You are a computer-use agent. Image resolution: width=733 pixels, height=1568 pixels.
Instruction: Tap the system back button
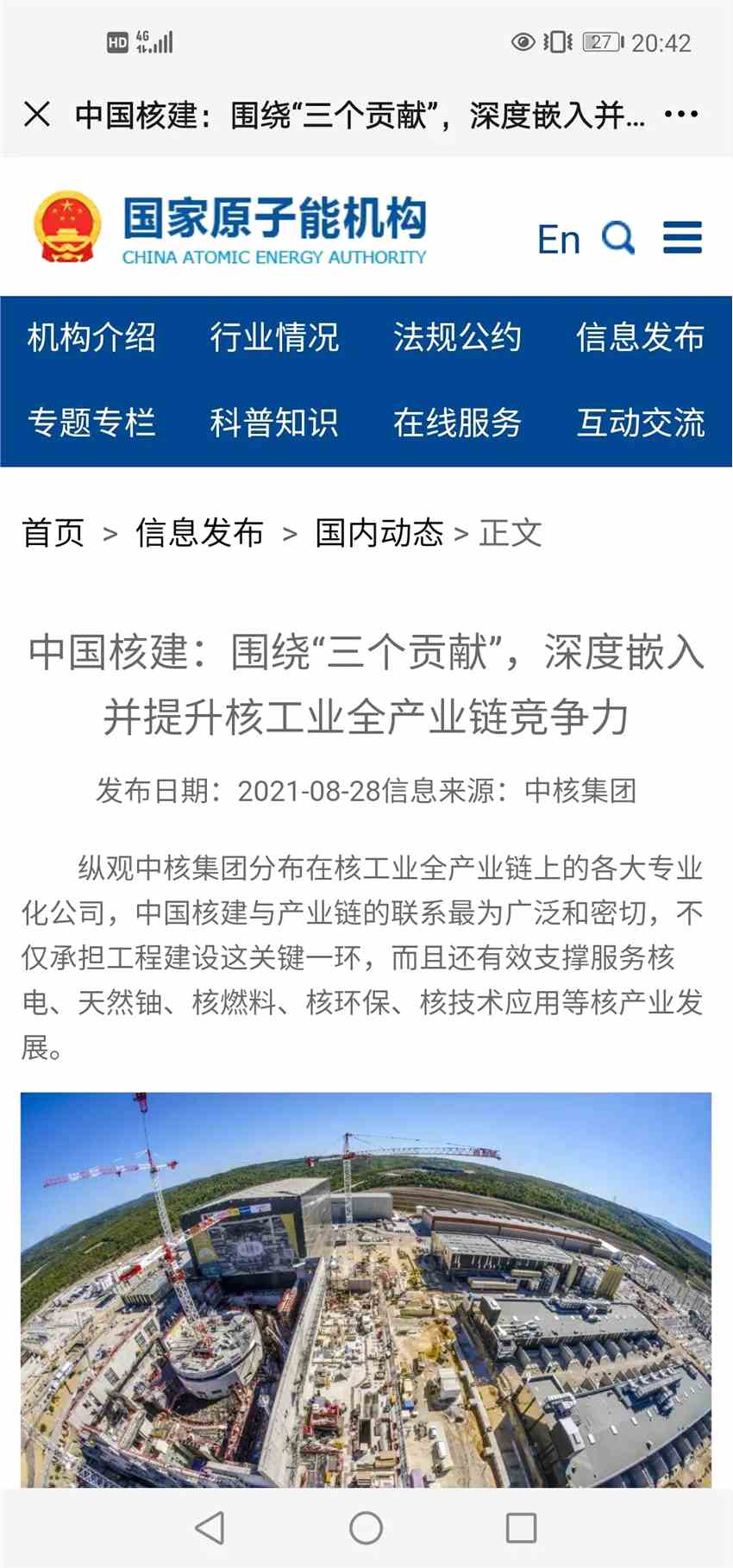[210, 1527]
